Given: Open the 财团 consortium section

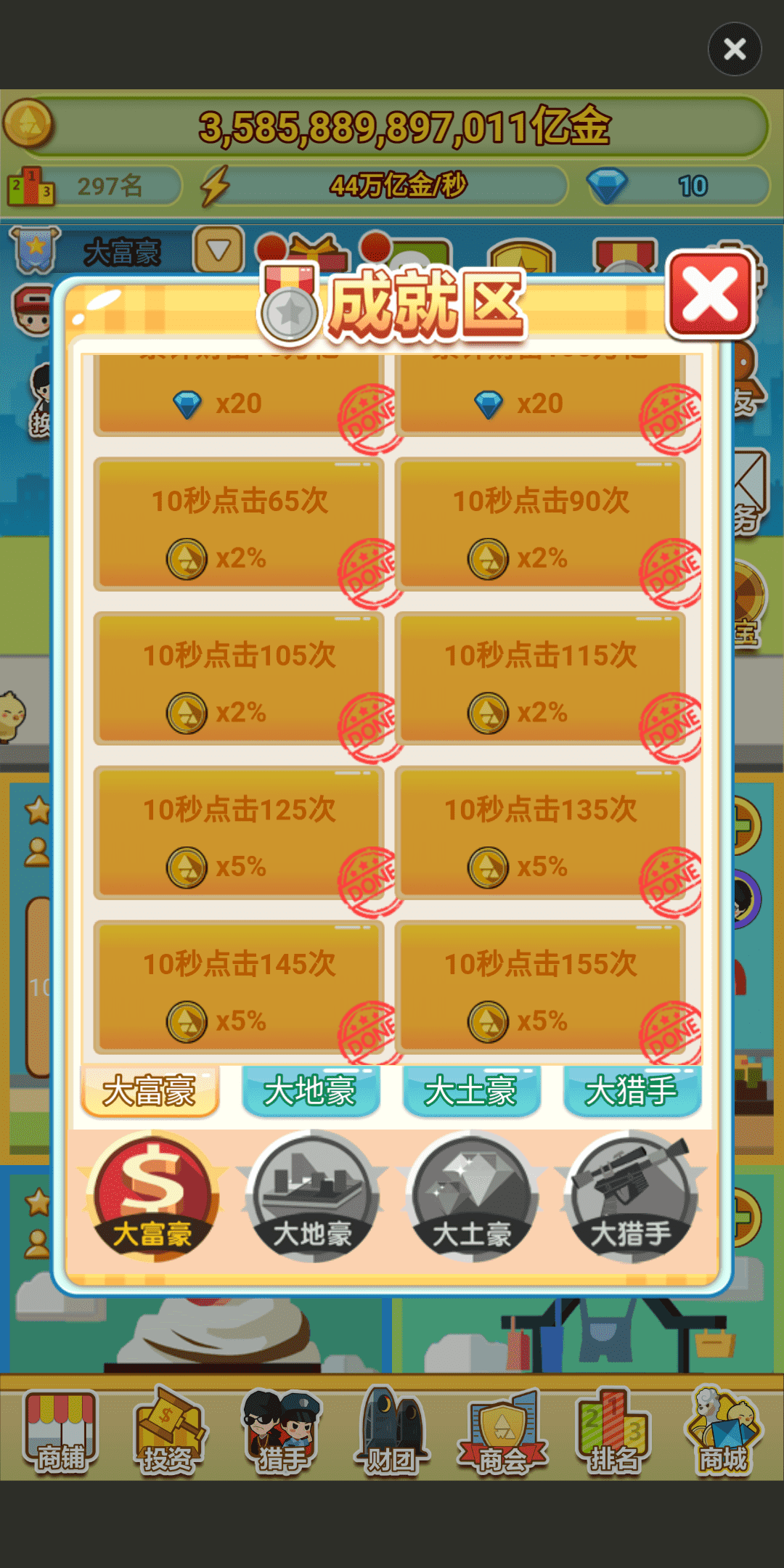Looking at the screenshot, I should tap(392, 1432).
